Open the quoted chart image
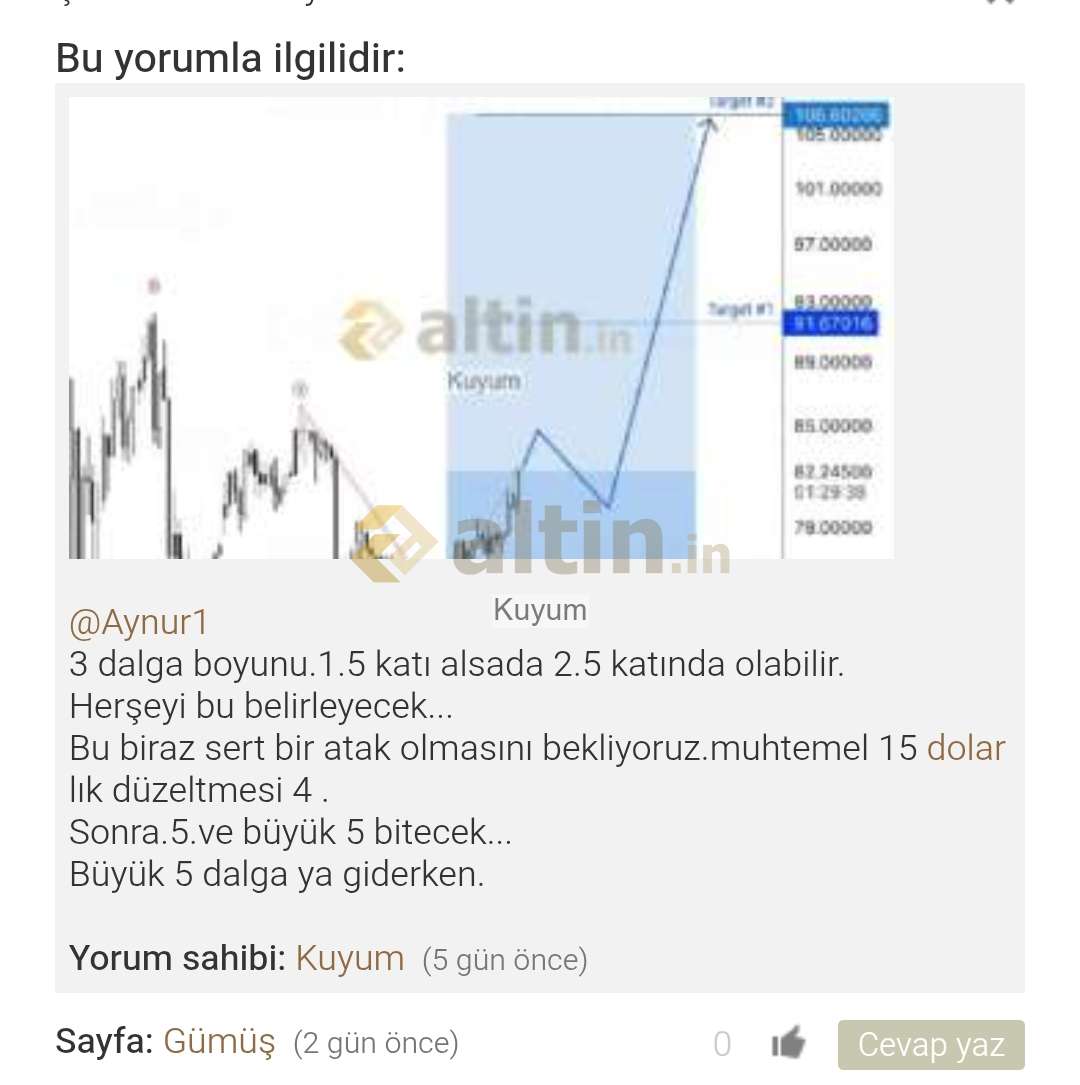 click(x=480, y=330)
